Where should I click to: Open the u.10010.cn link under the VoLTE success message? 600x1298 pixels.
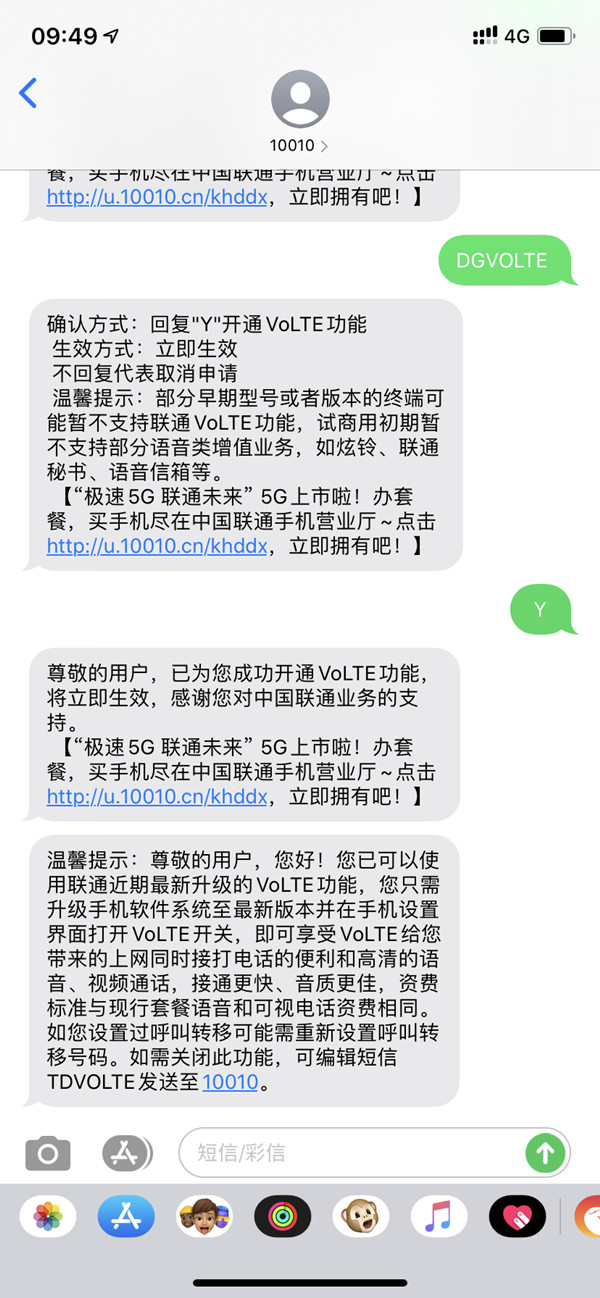[x=157, y=796]
